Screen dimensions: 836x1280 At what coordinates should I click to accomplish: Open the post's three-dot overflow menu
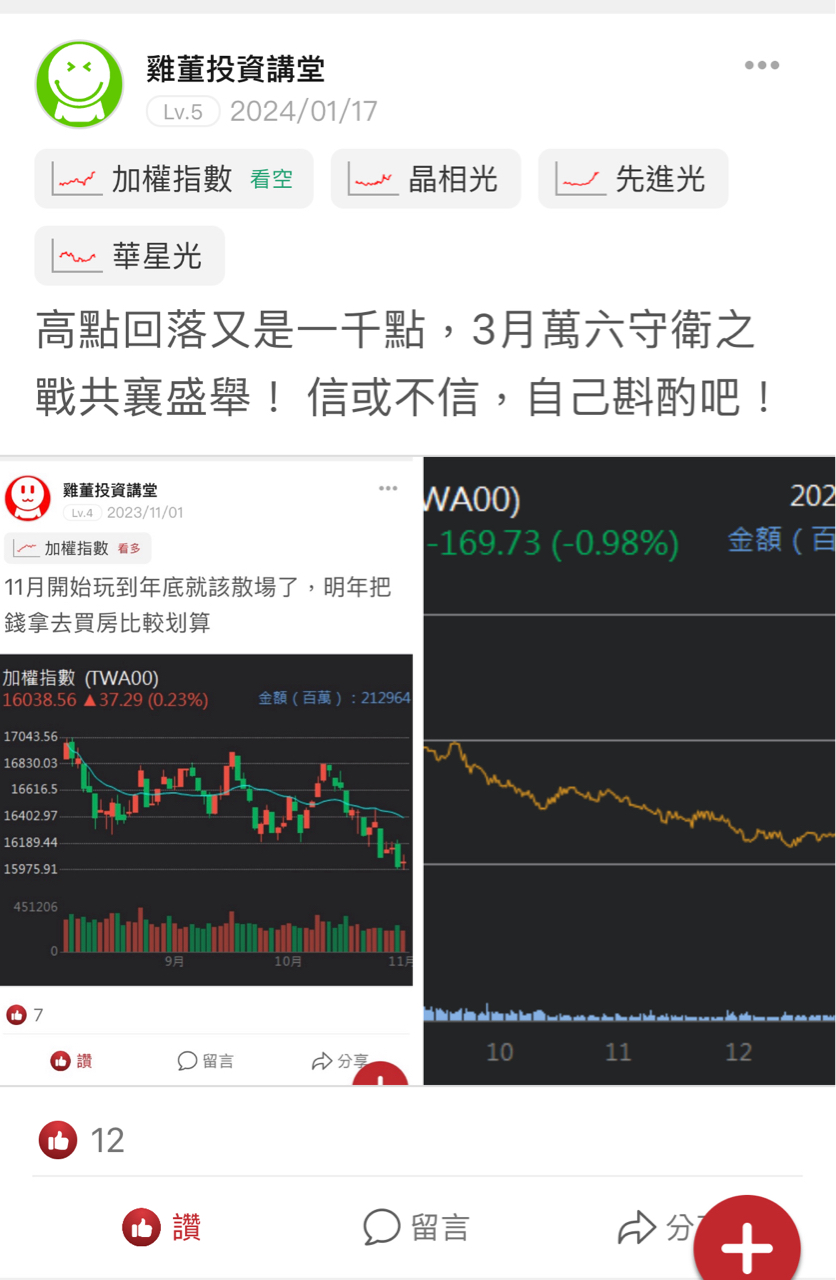pos(761,66)
